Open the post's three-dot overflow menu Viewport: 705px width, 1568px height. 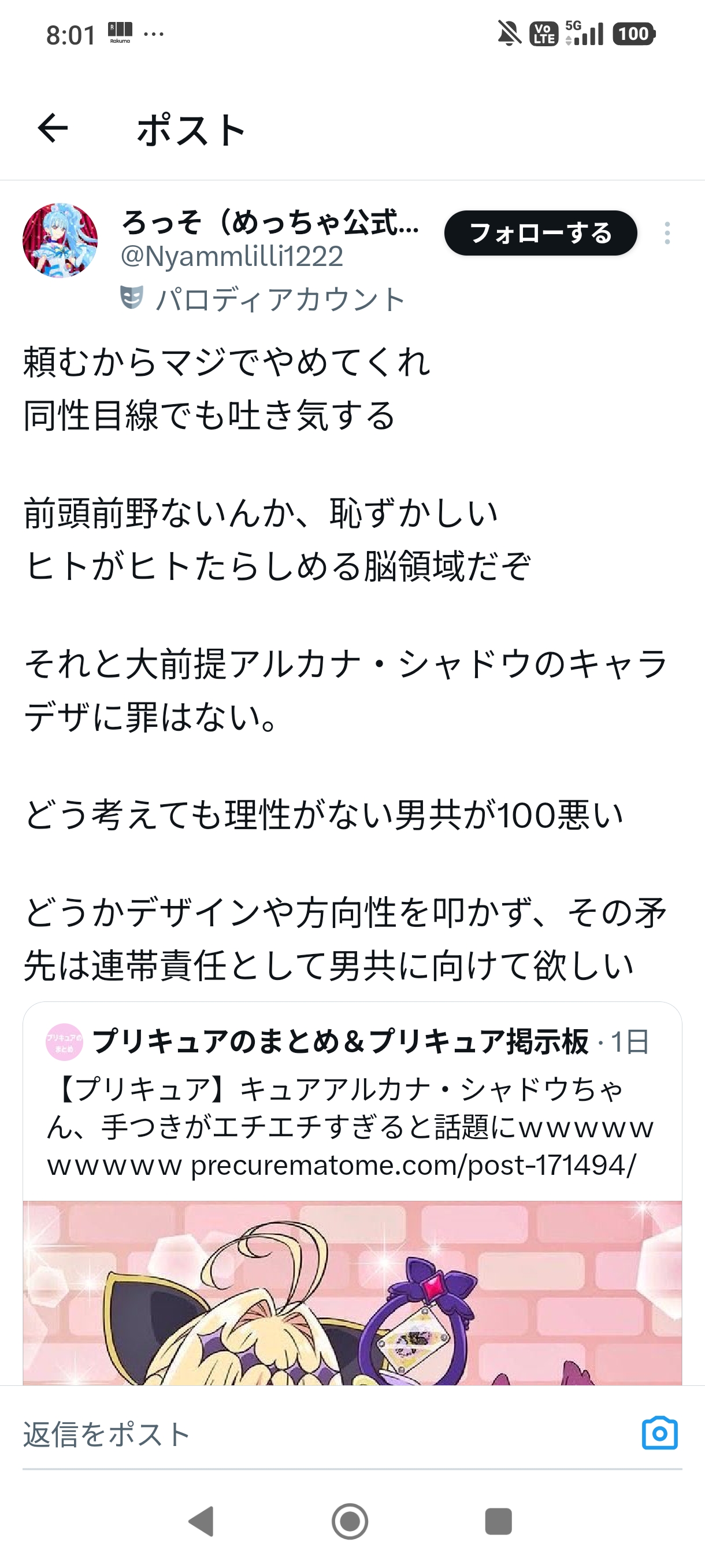(x=667, y=233)
